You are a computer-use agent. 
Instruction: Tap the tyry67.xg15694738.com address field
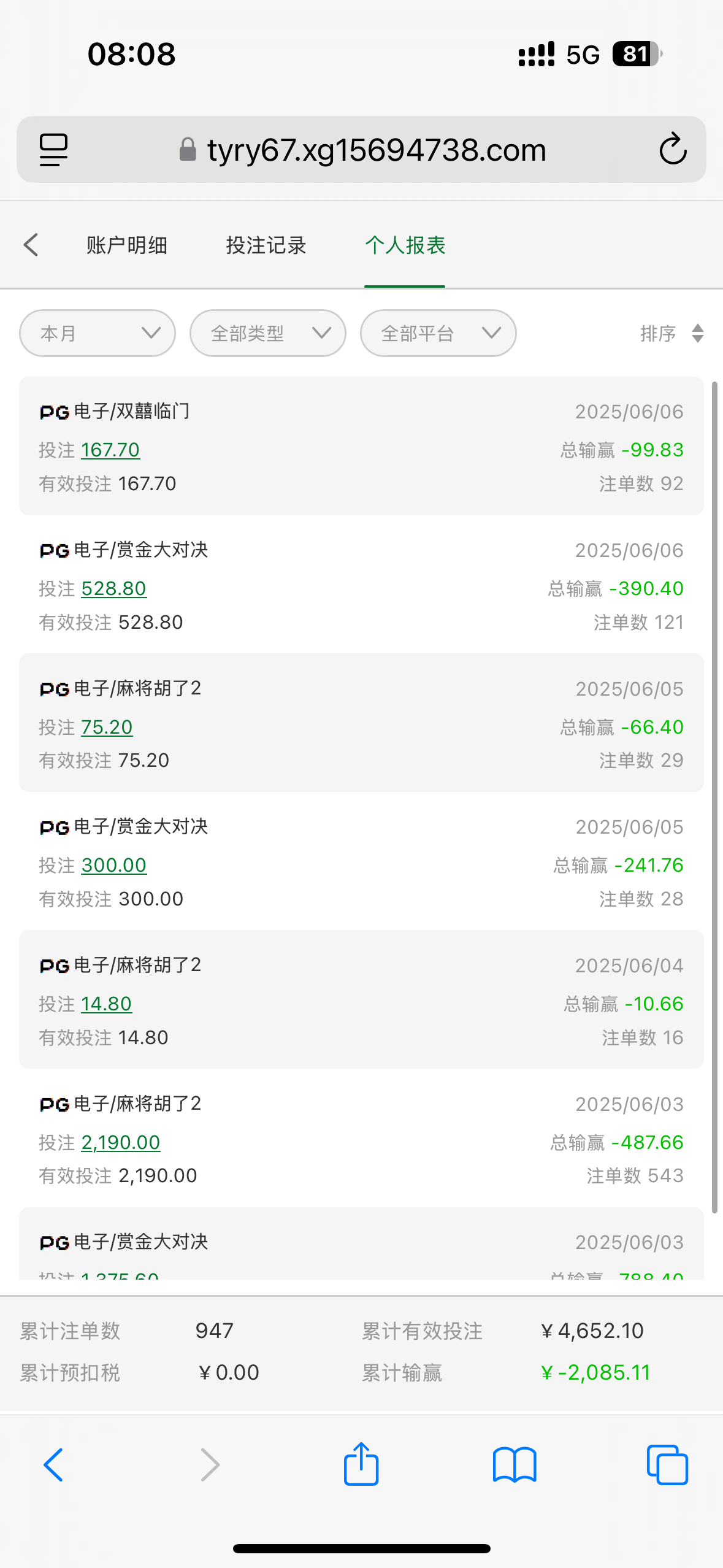click(x=362, y=150)
